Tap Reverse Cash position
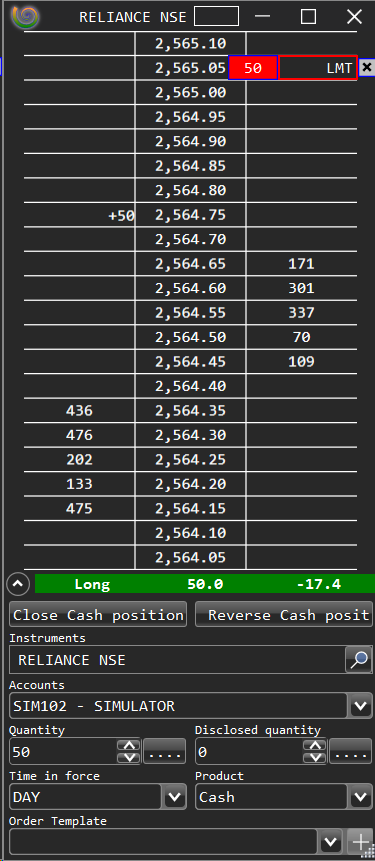375x861 pixels. tap(284, 615)
